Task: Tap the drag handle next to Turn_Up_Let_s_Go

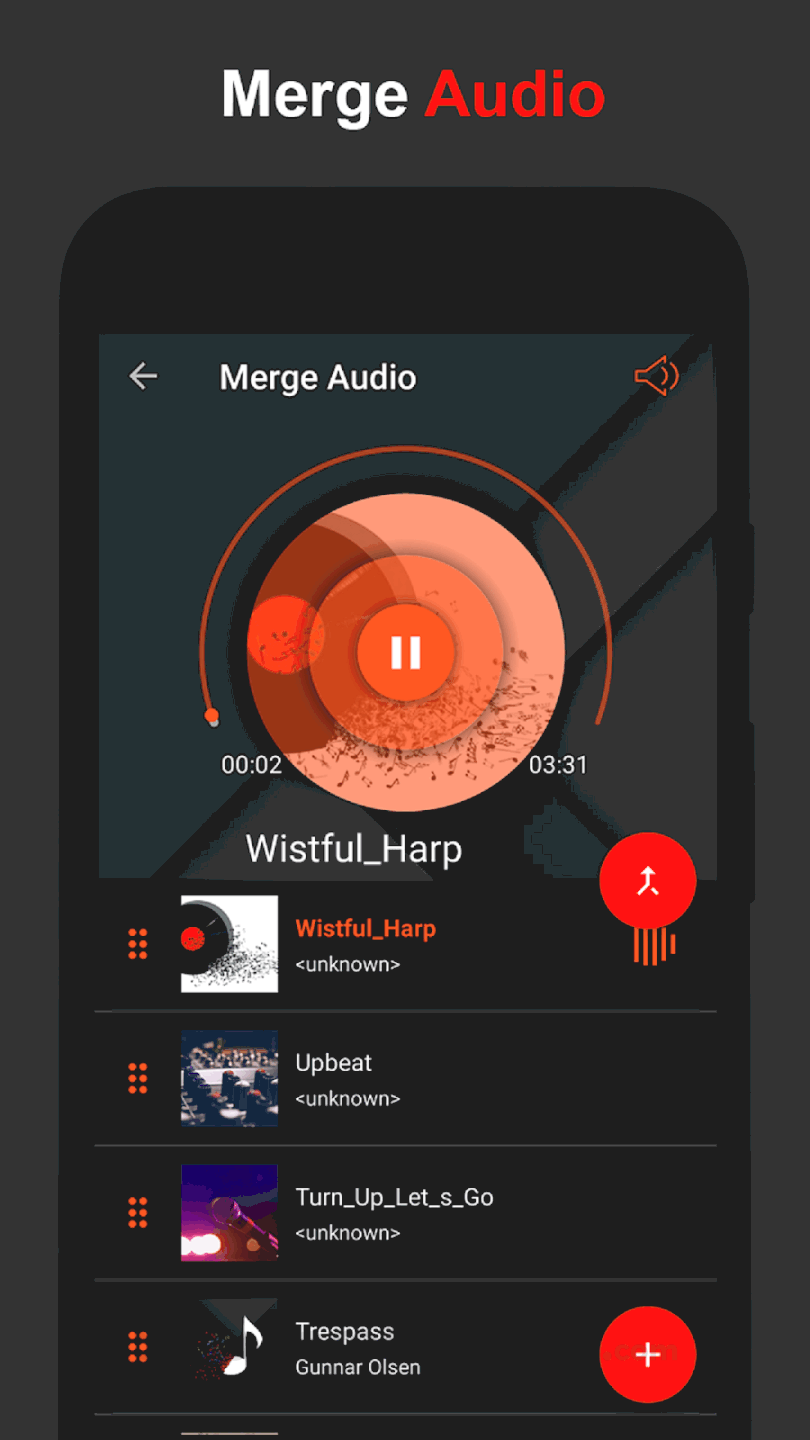Action: 137,1213
